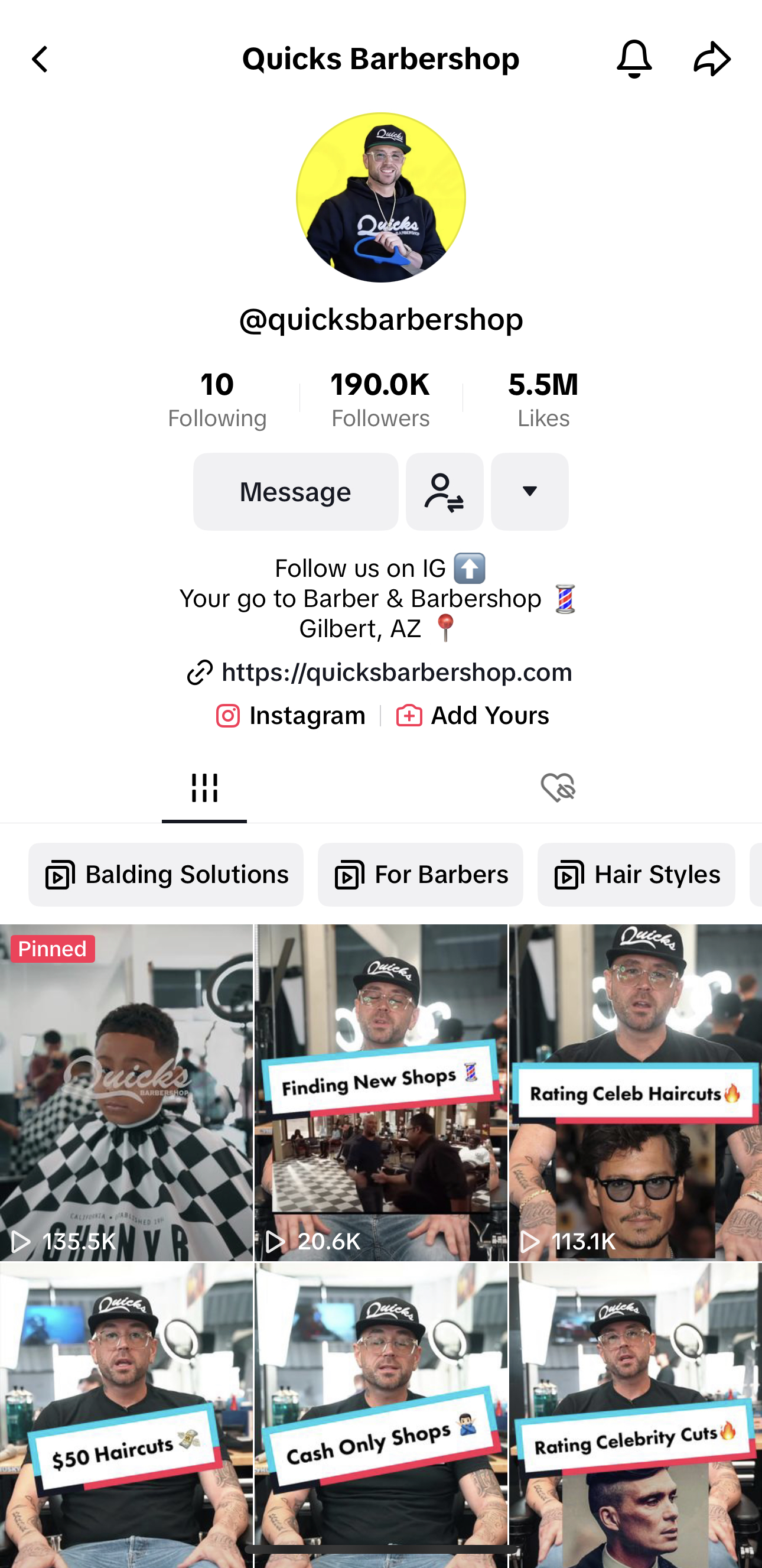
Task: Send a message to Quicks Barbershop
Action: pos(295,492)
